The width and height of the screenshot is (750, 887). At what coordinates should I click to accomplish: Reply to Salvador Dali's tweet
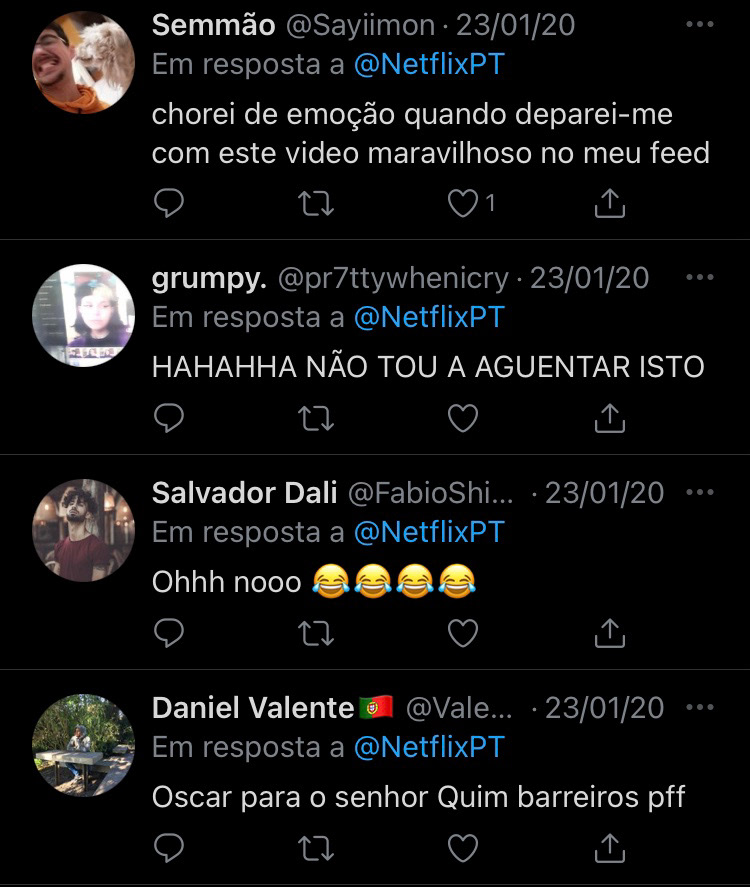[169, 633]
